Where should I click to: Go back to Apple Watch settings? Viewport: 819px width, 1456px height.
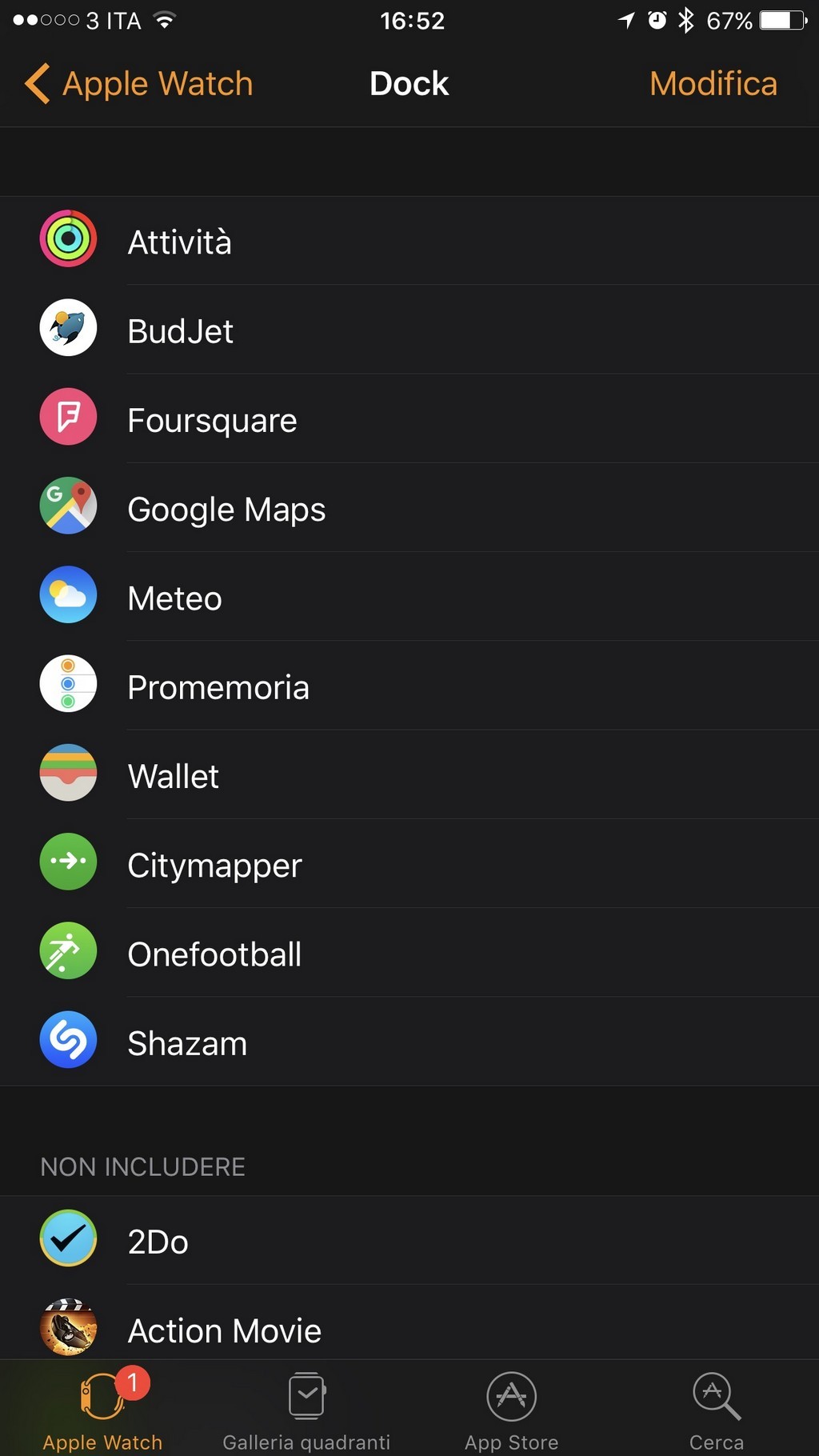coord(140,84)
